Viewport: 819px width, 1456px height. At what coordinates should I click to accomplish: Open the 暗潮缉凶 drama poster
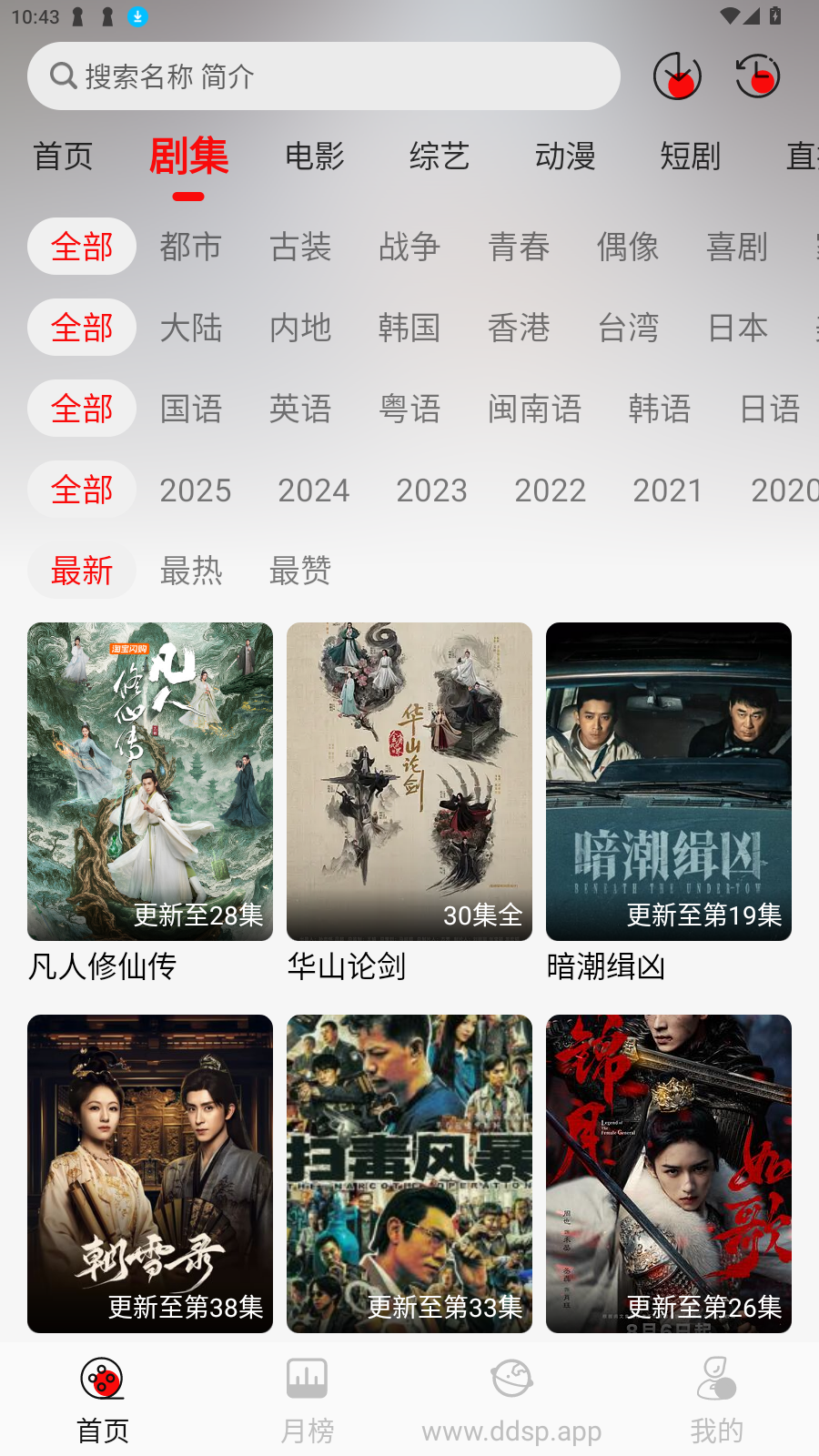[x=668, y=781]
